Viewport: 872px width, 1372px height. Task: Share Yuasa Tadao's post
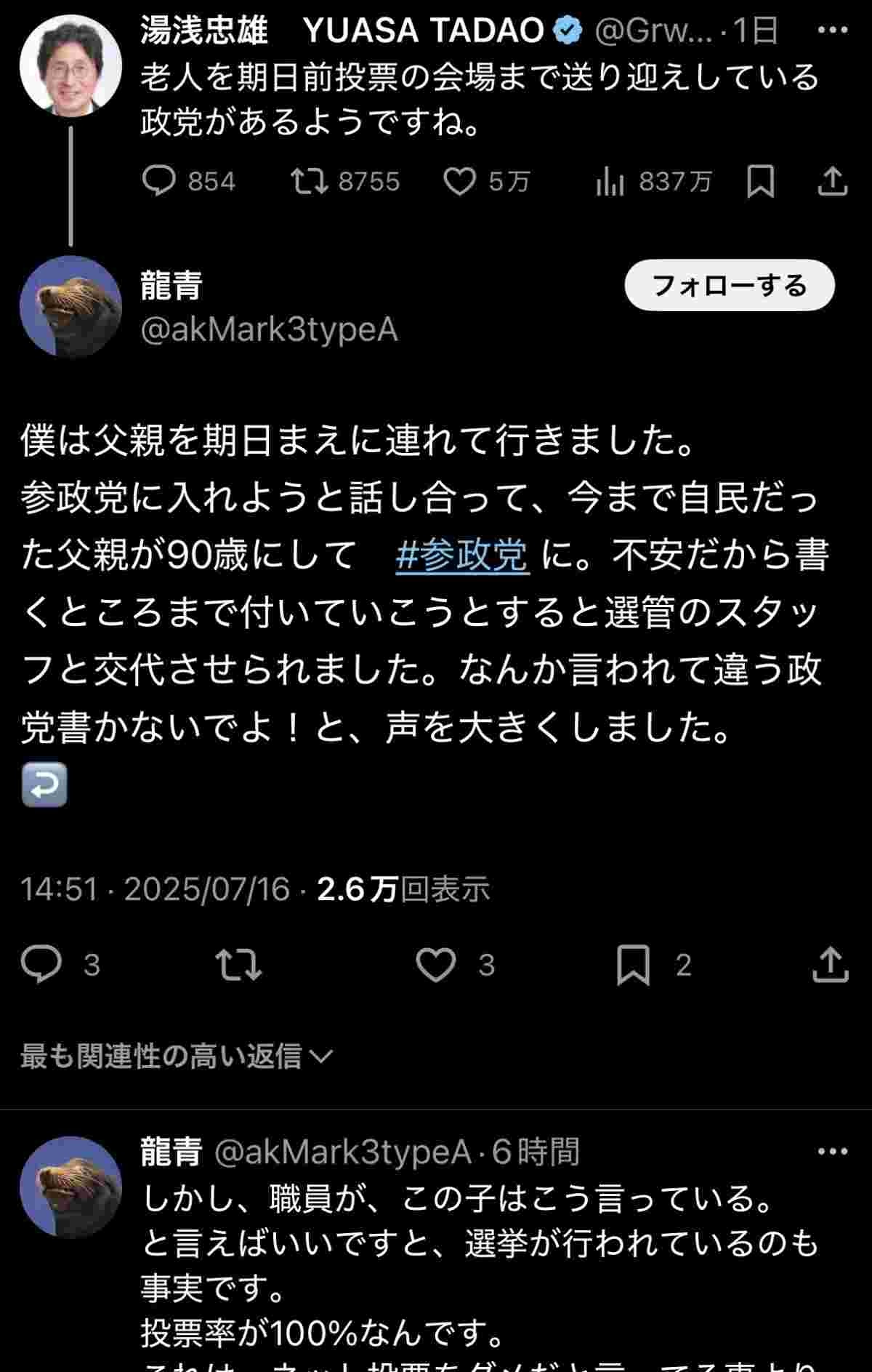tap(832, 181)
